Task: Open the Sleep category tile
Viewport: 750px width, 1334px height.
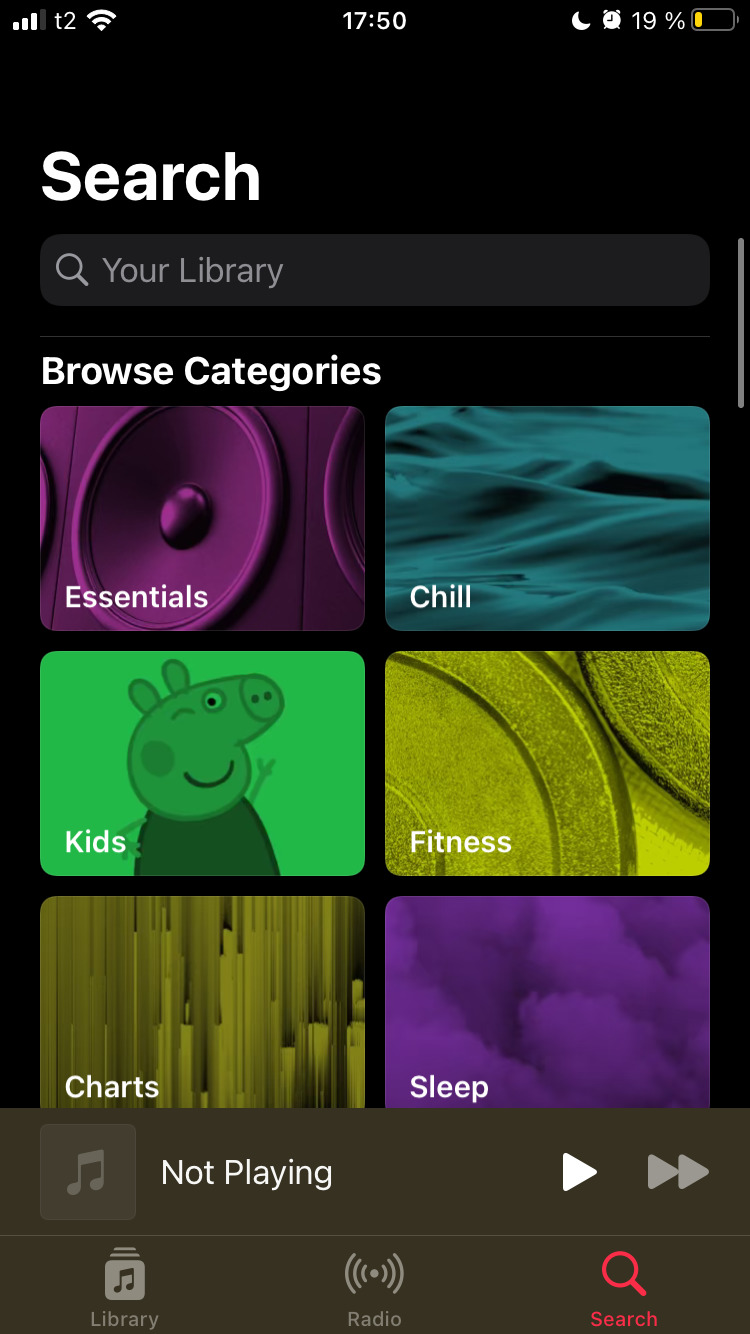Action: 547,1002
